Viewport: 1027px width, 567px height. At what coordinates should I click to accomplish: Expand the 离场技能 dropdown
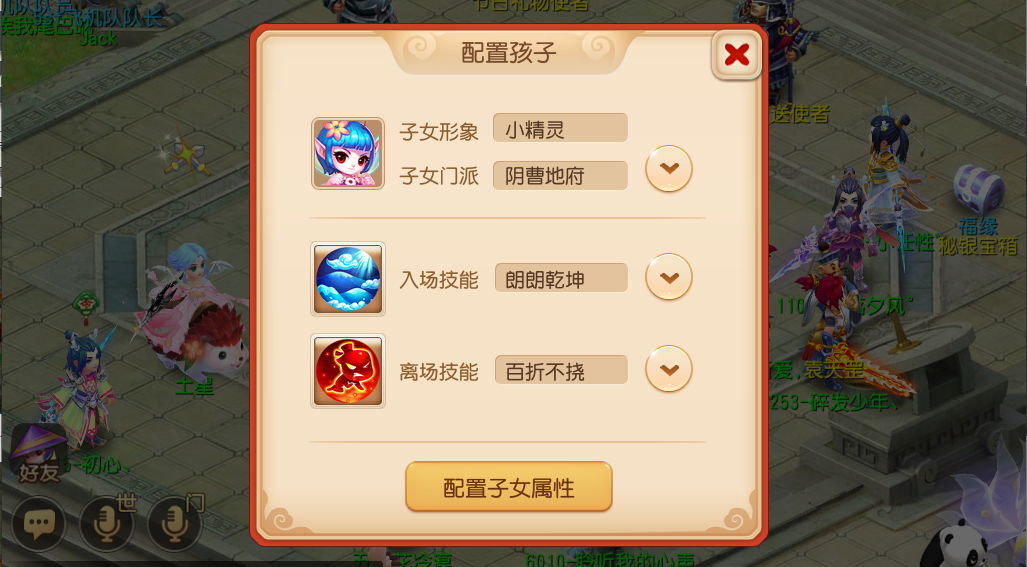pyautogui.click(x=669, y=369)
